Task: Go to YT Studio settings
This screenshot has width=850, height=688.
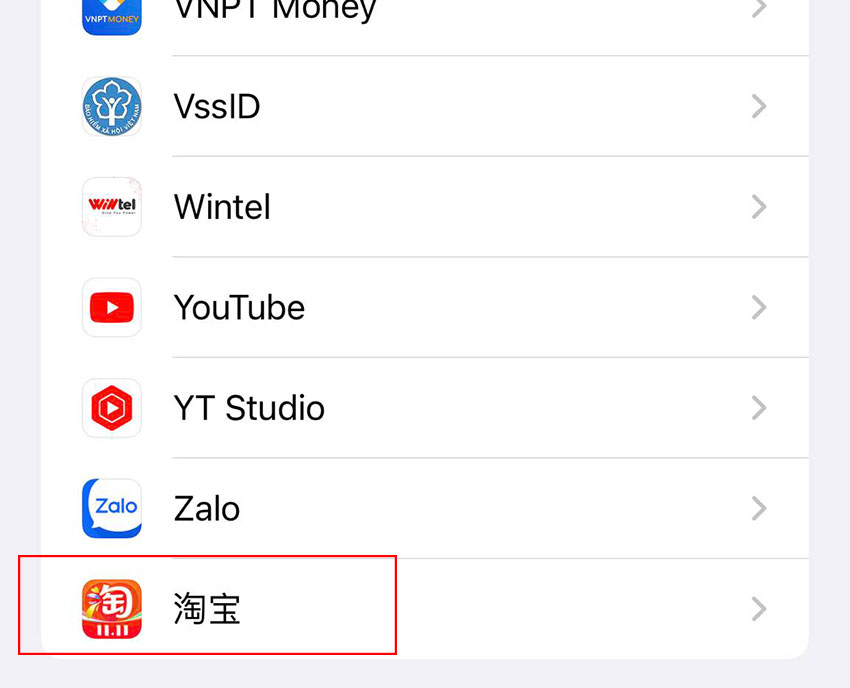Action: (x=249, y=408)
